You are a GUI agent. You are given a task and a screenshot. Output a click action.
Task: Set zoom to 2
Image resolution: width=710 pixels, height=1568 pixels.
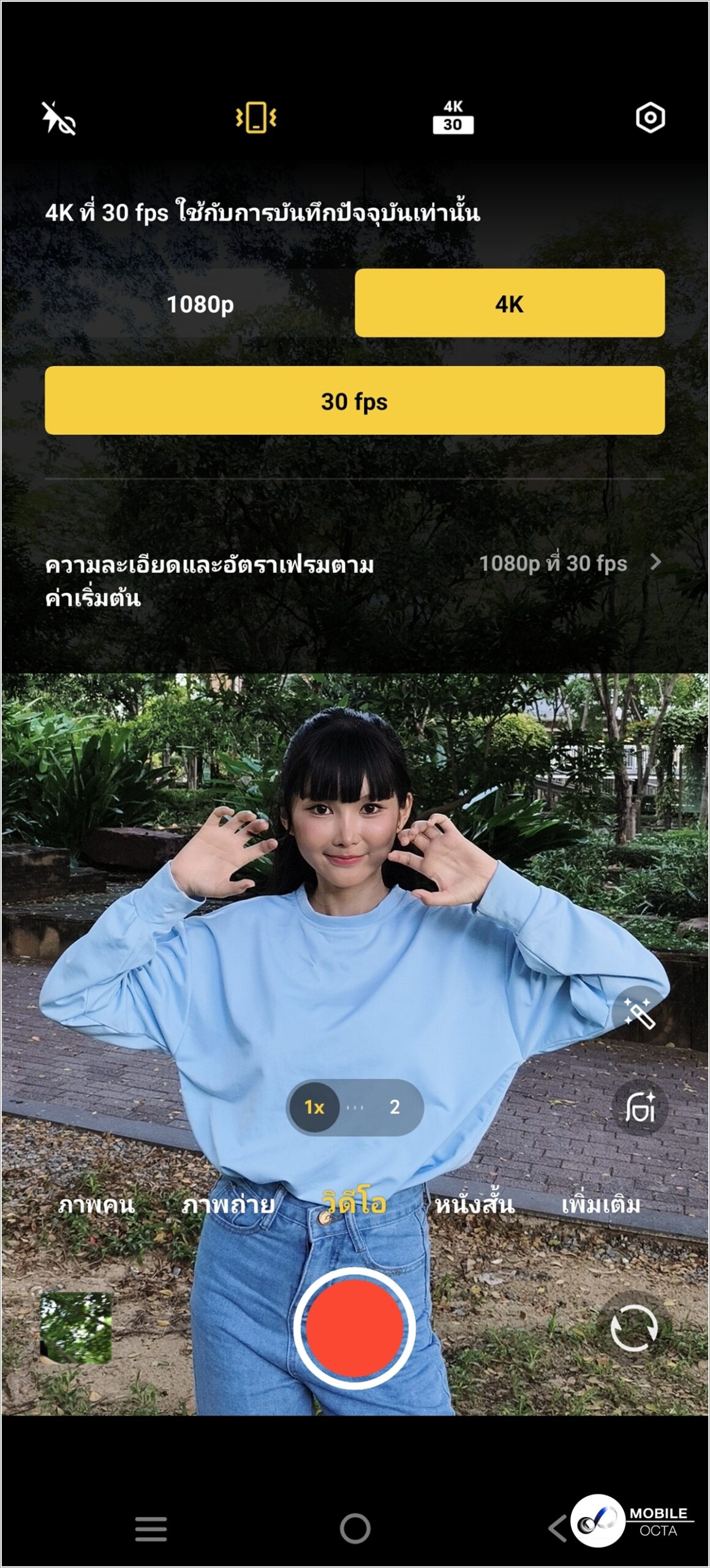pyautogui.click(x=395, y=1107)
